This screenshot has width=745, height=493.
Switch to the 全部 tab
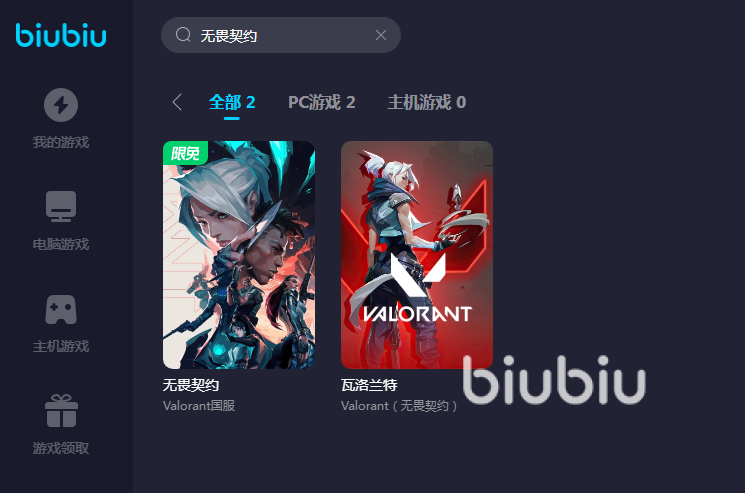pyautogui.click(x=232, y=102)
